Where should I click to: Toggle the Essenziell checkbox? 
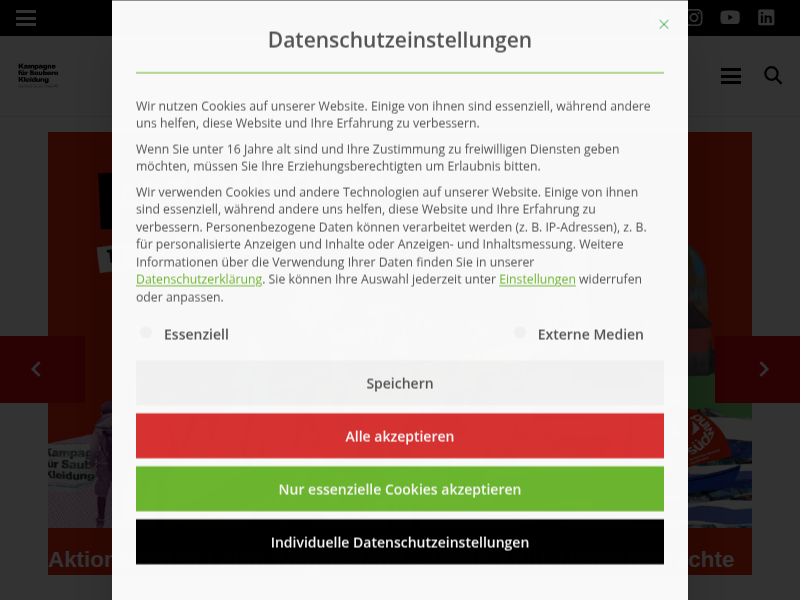coord(146,333)
